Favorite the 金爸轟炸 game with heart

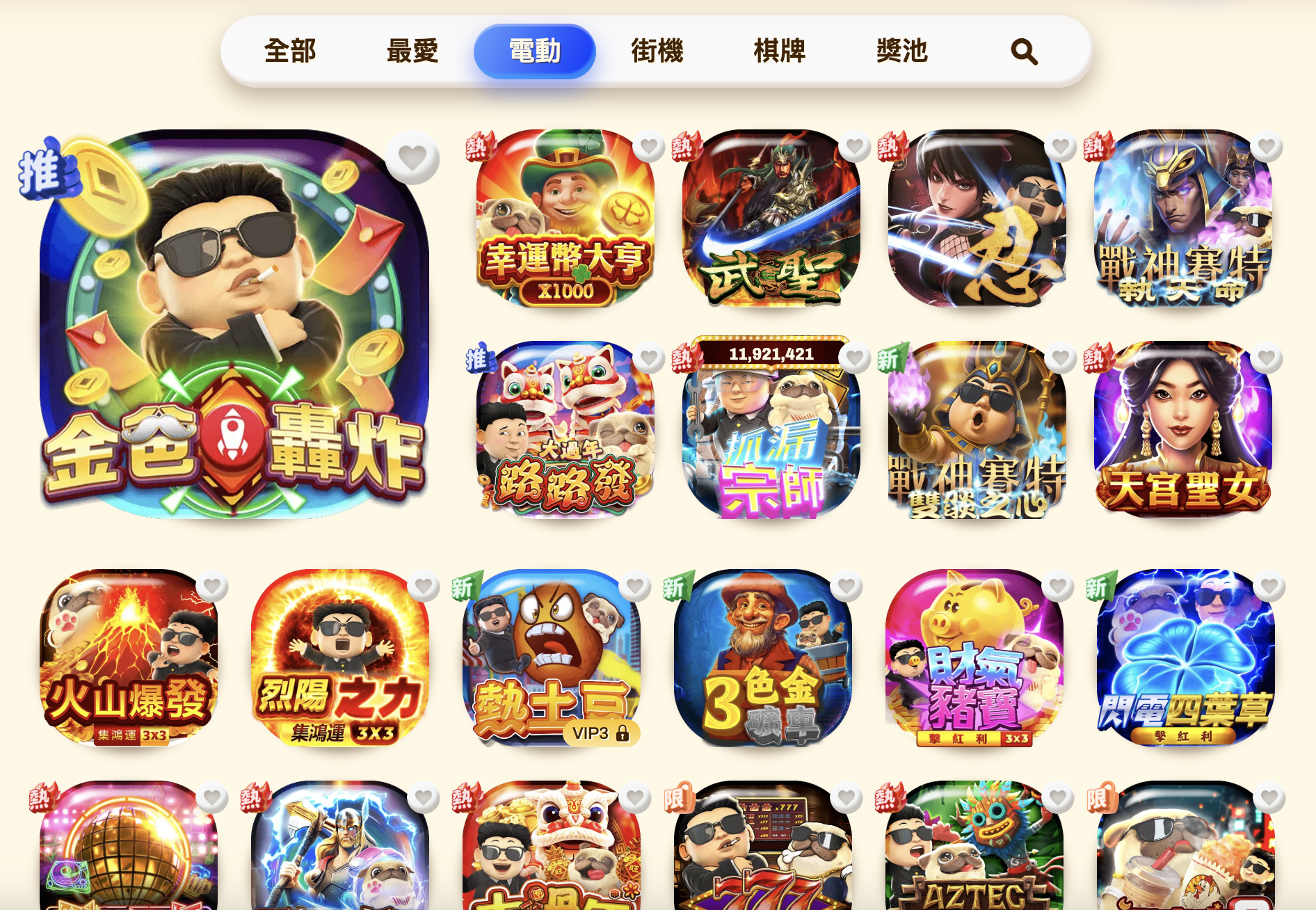[412, 157]
